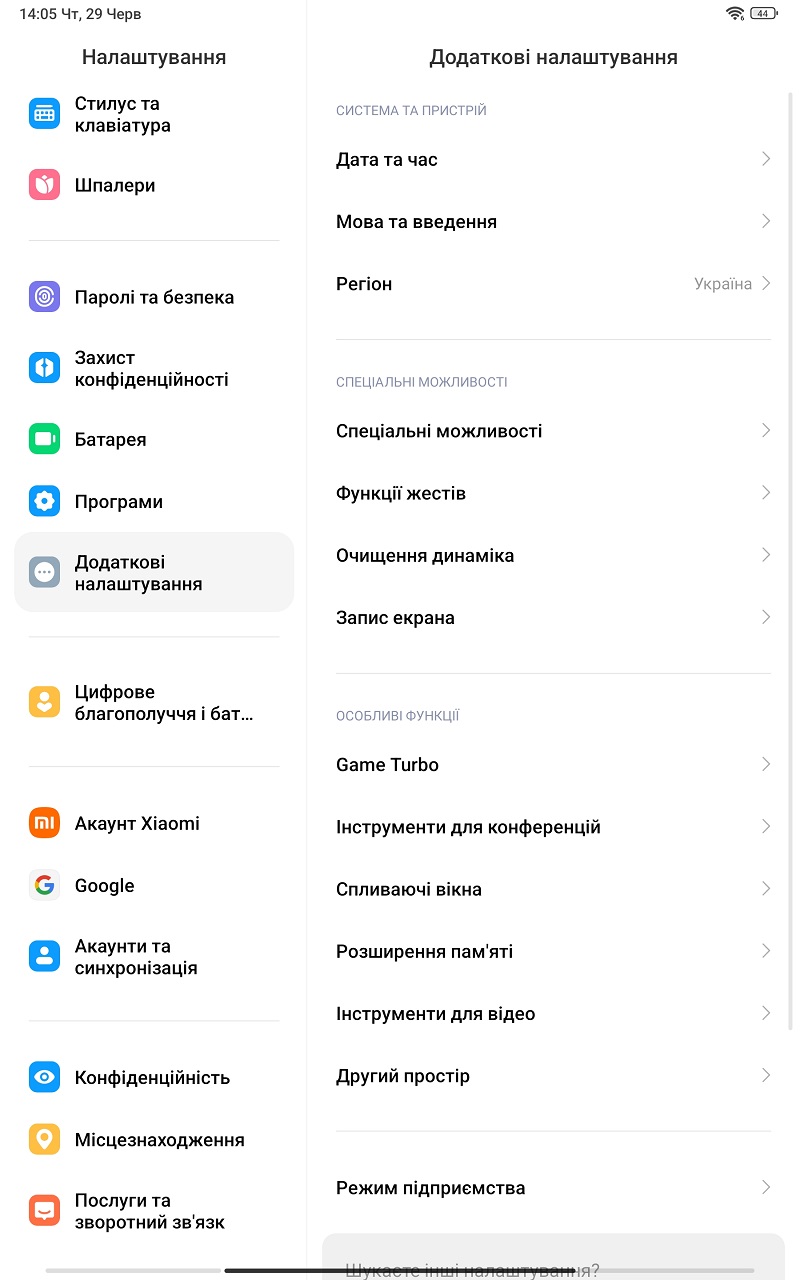Open Google settings
800x1280 pixels.
[154, 886]
